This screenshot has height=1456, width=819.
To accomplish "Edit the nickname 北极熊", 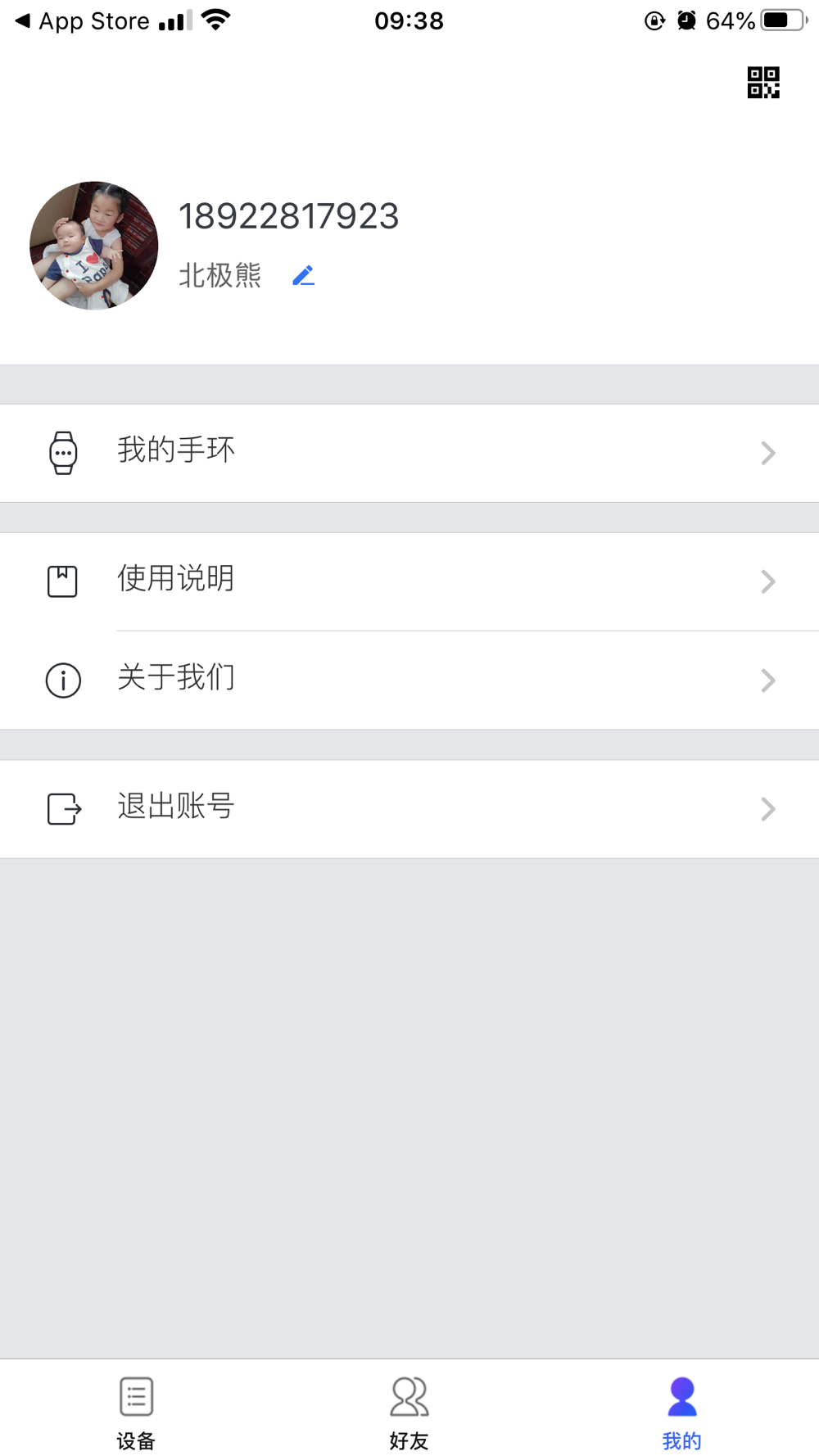I will point(303,276).
